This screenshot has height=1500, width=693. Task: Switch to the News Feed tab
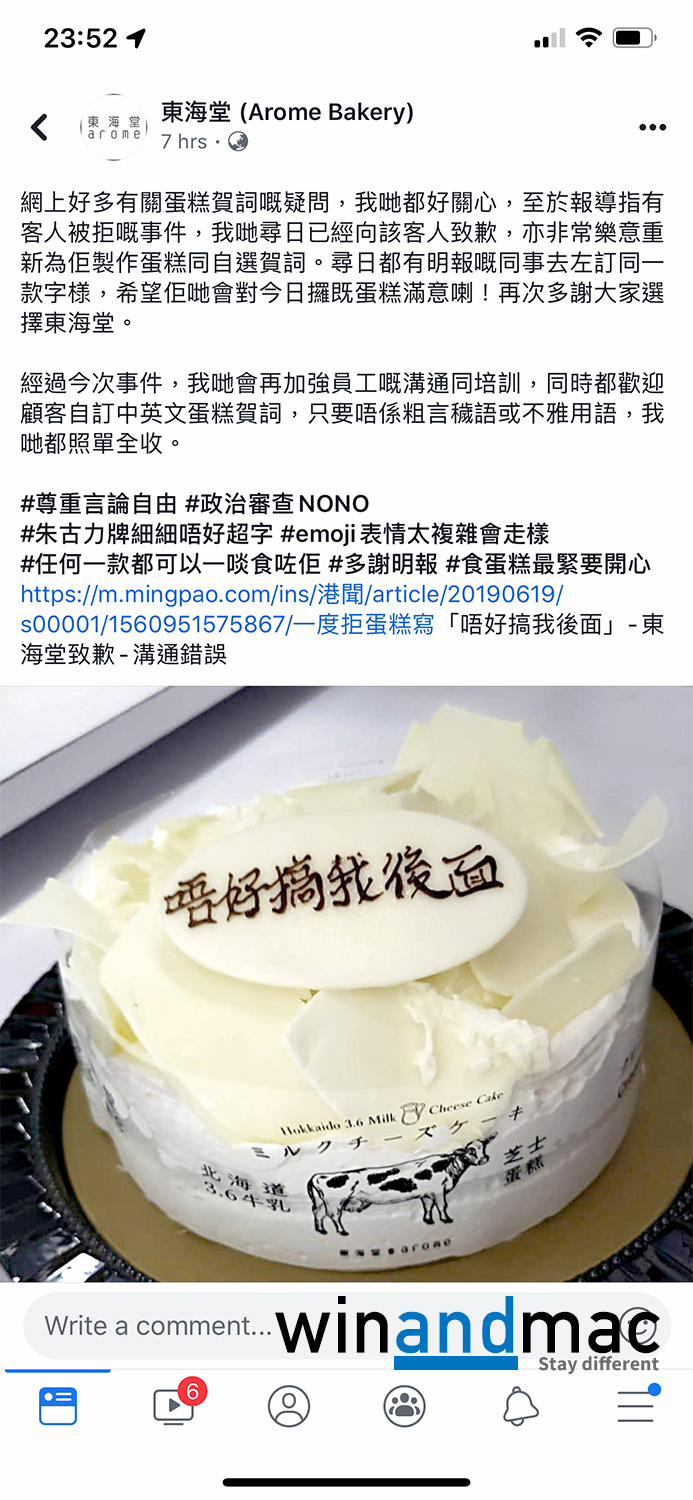click(57, 1406)
